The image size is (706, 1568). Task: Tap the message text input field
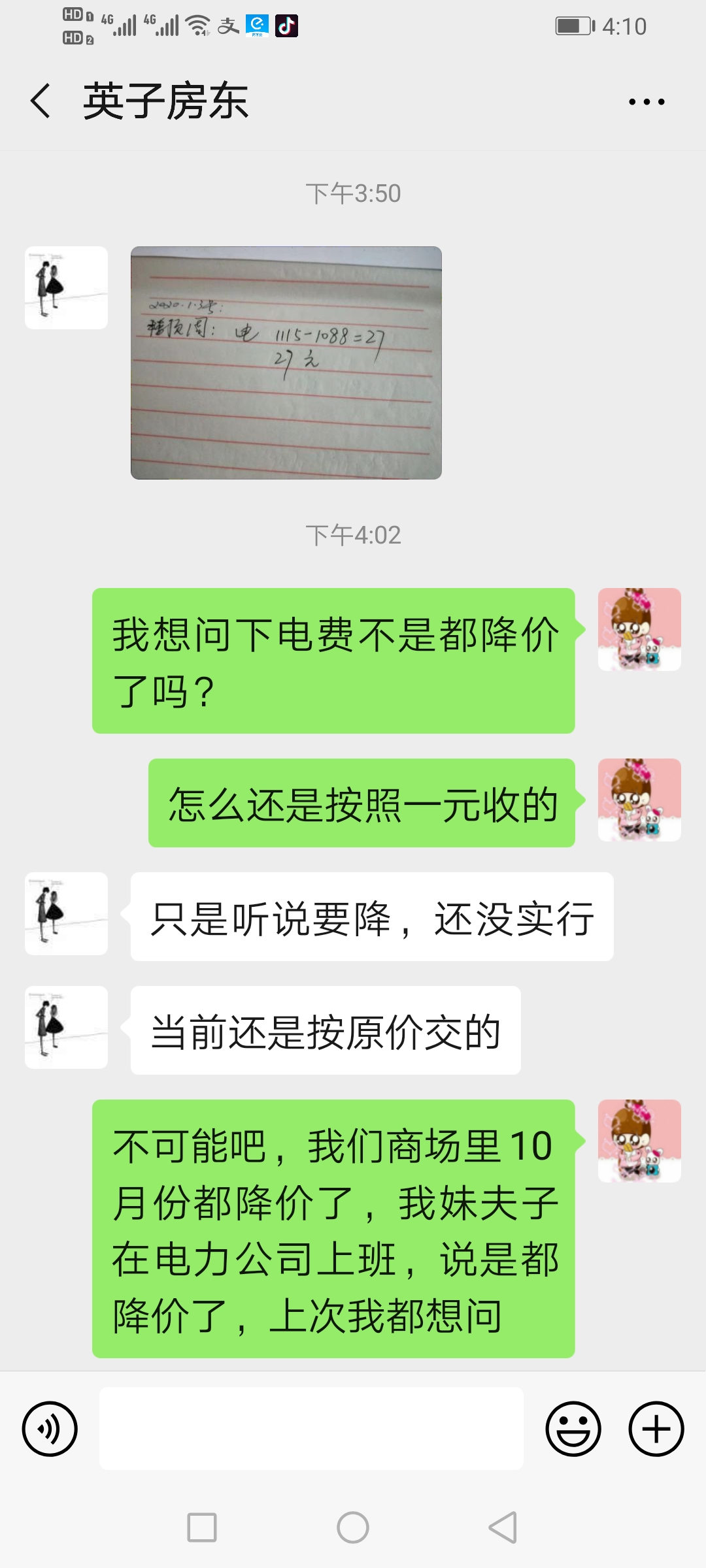click(311, 1429)
